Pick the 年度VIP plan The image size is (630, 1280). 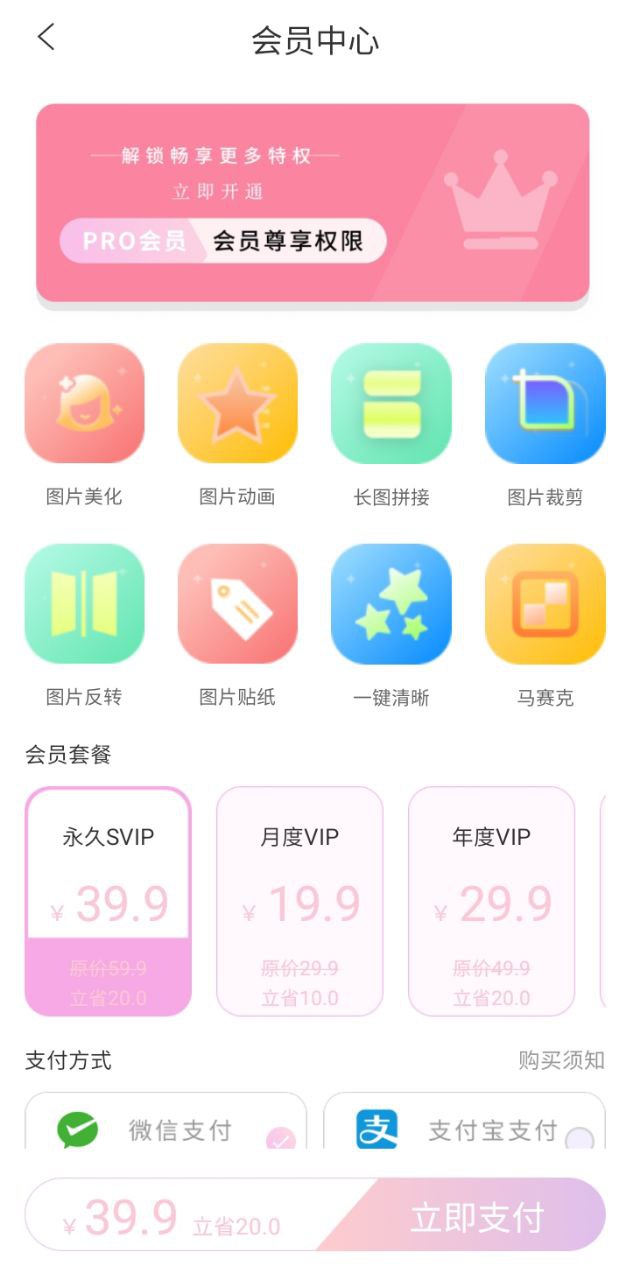click(492, 901)
